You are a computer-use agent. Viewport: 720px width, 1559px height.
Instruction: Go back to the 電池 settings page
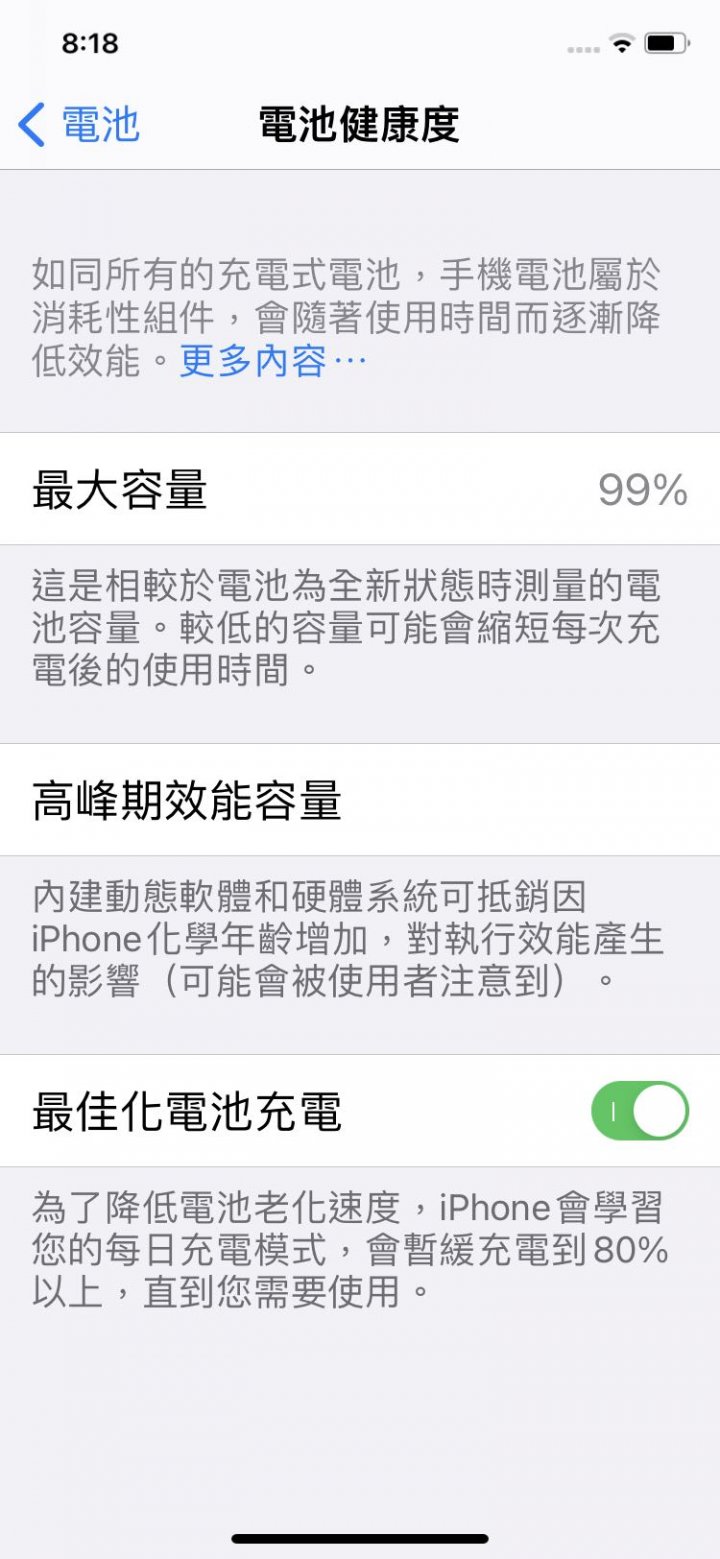click(x=78, y=126)
